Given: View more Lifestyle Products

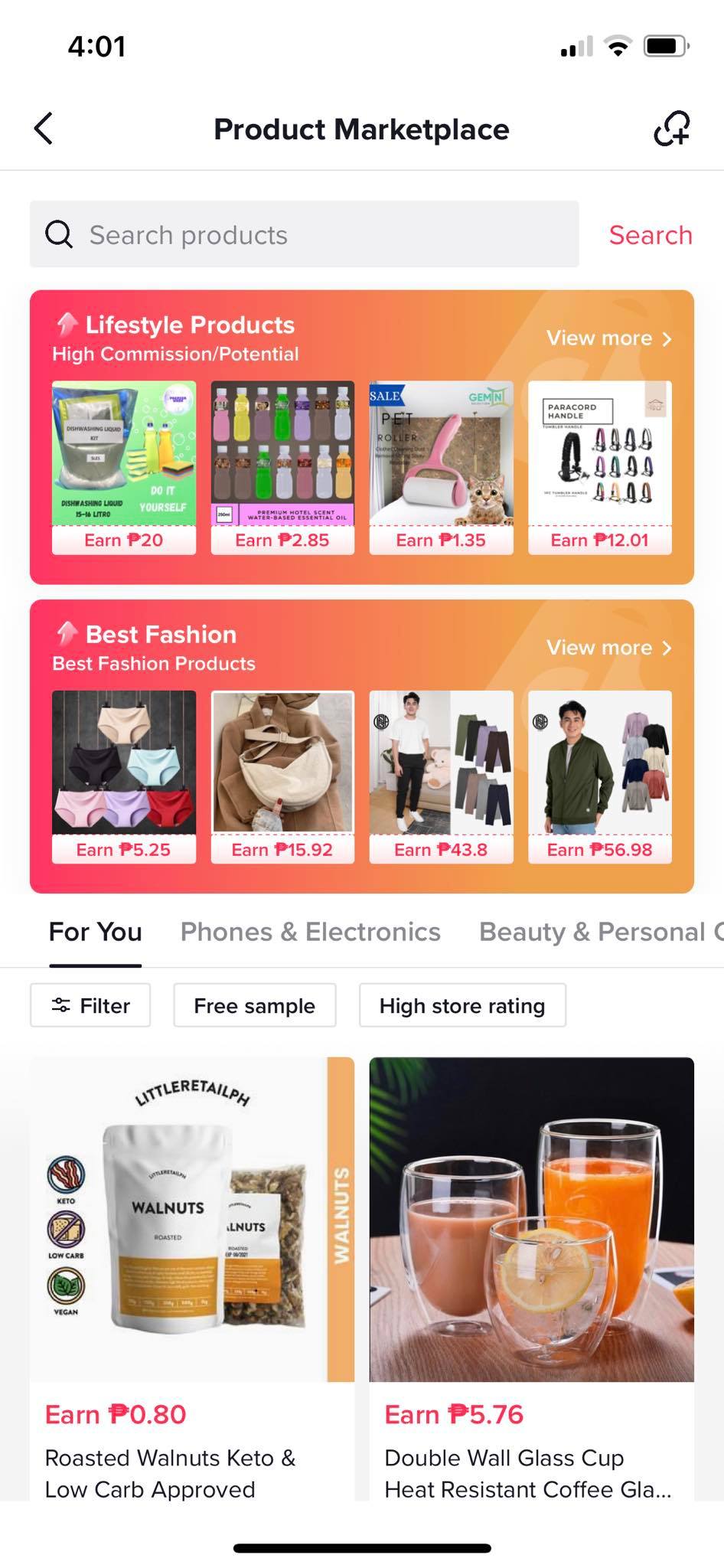Looking at the screenshot, I should pyautogui.click(x=608, y=338).
